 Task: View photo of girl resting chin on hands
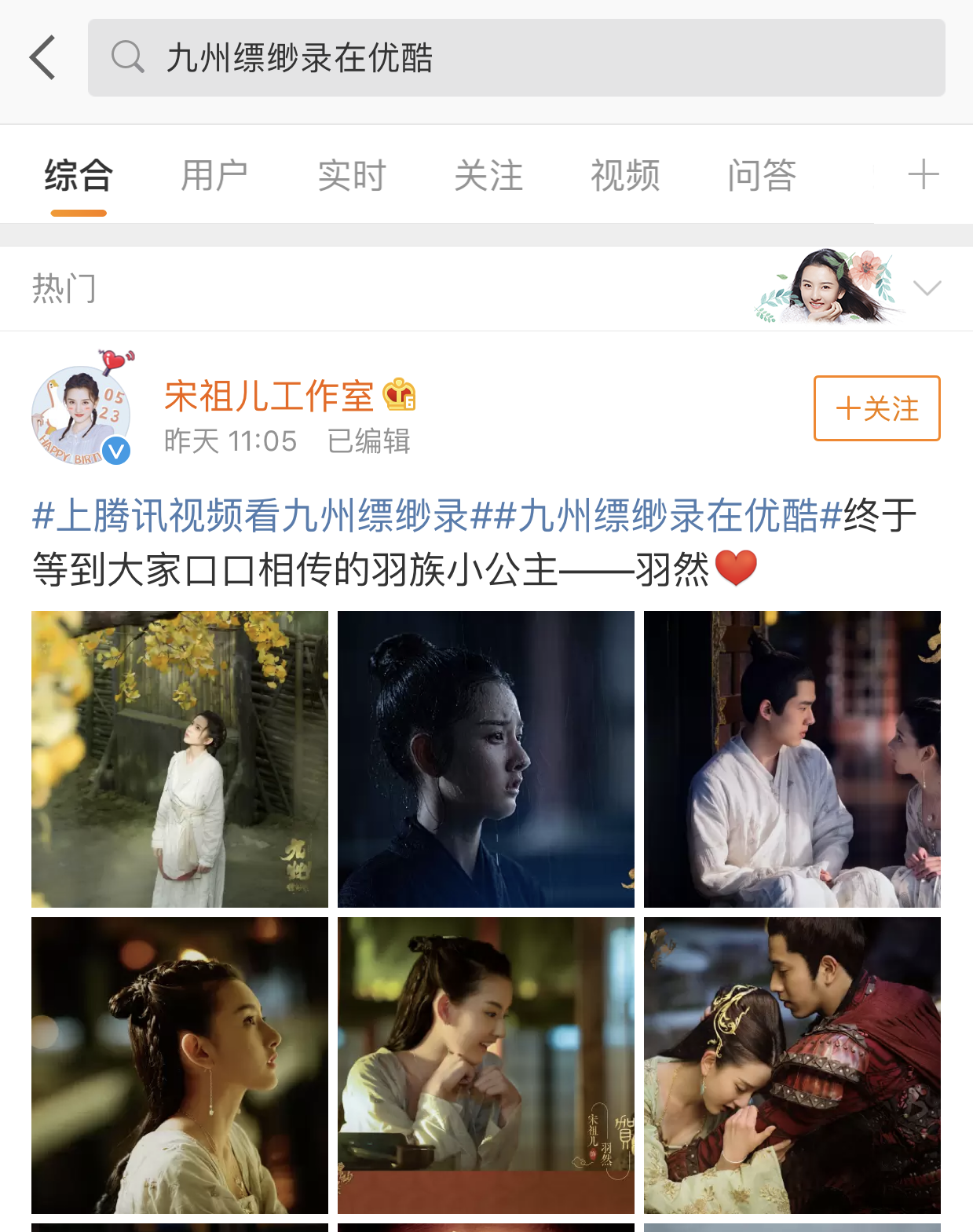point(485,1065)
